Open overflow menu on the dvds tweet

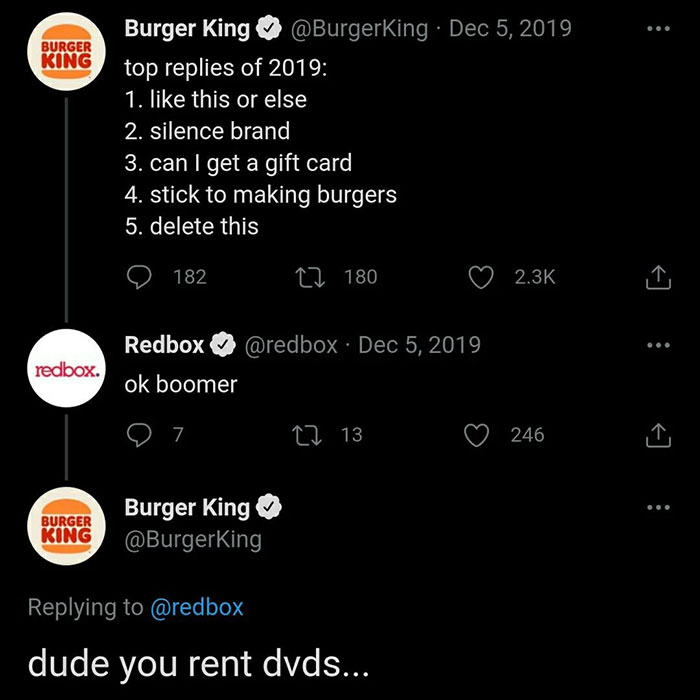(x=656, y=508)
